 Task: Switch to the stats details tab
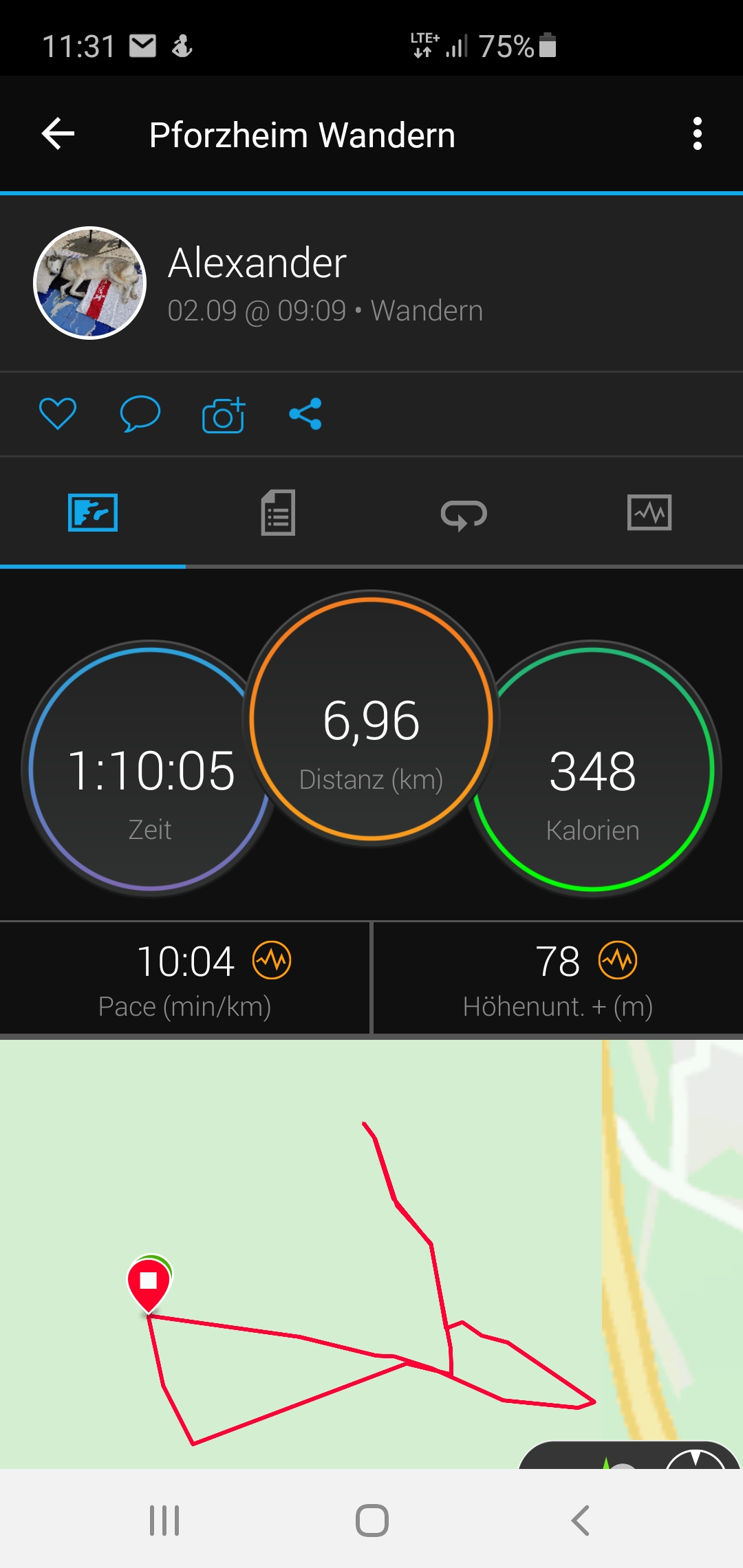(x=278, y=513)
